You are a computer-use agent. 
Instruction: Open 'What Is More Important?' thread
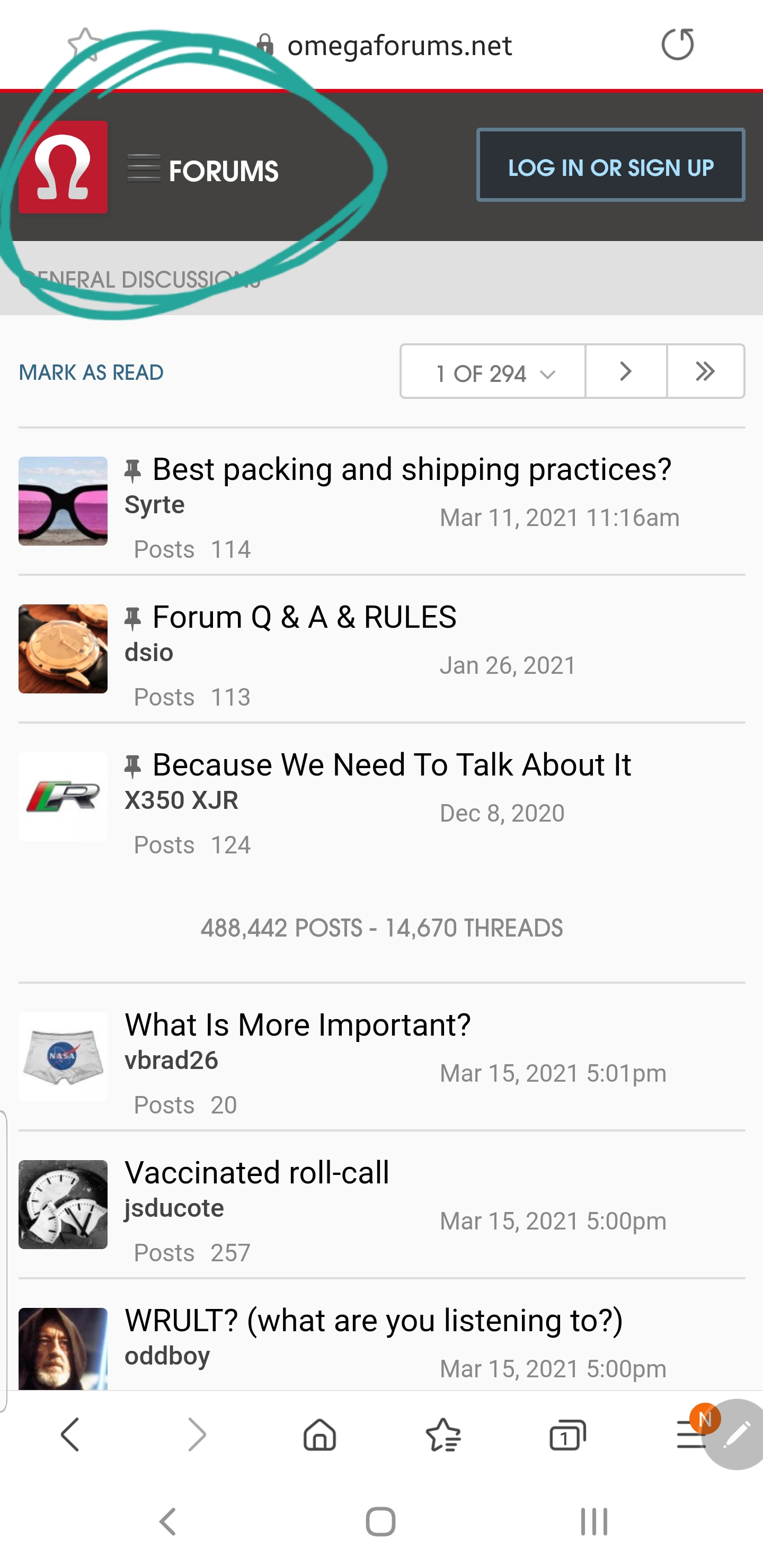(298, 1025)
